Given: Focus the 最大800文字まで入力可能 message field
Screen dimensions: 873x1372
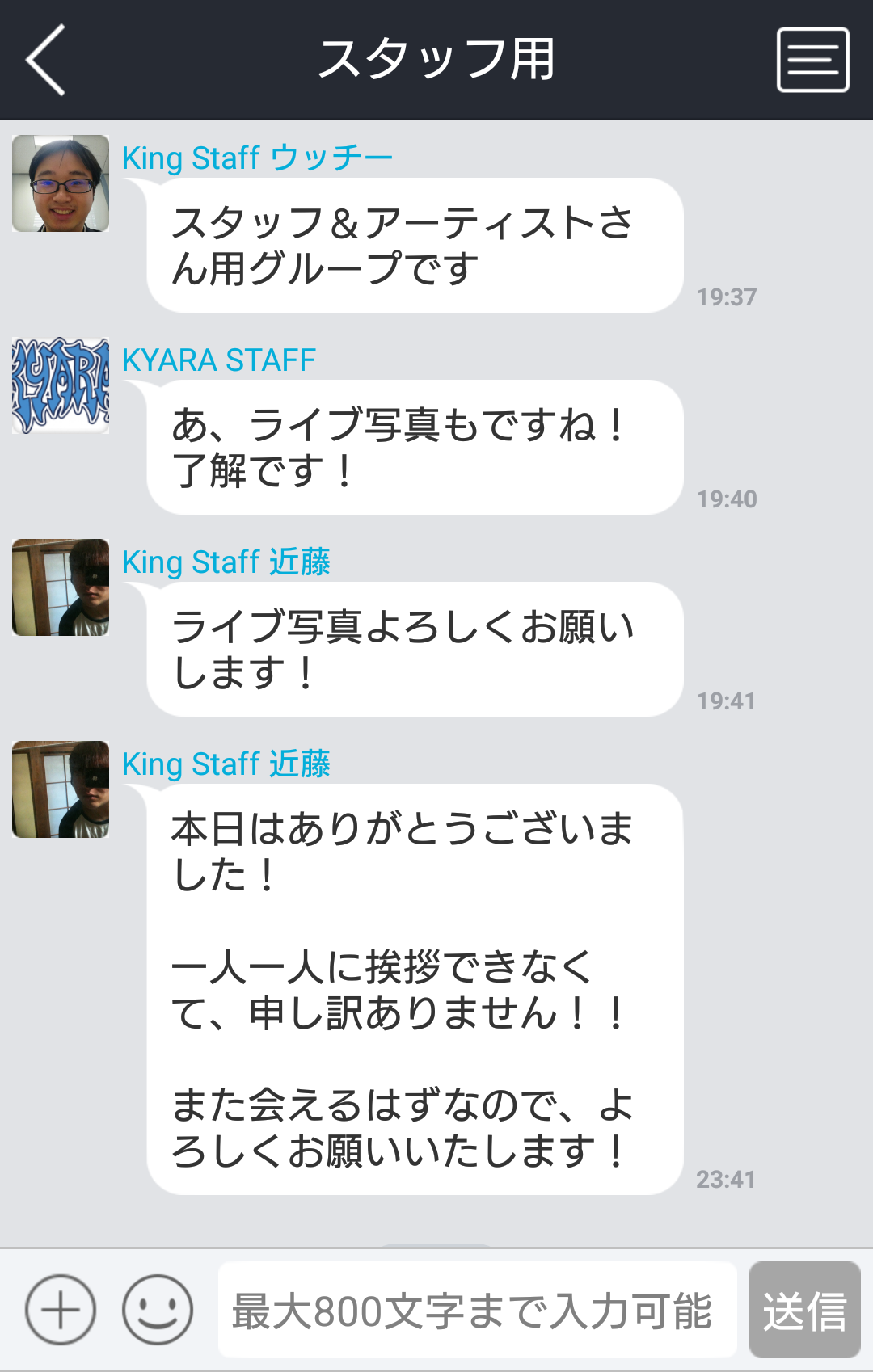Looking at the screenshot, I should [477, 1310].
